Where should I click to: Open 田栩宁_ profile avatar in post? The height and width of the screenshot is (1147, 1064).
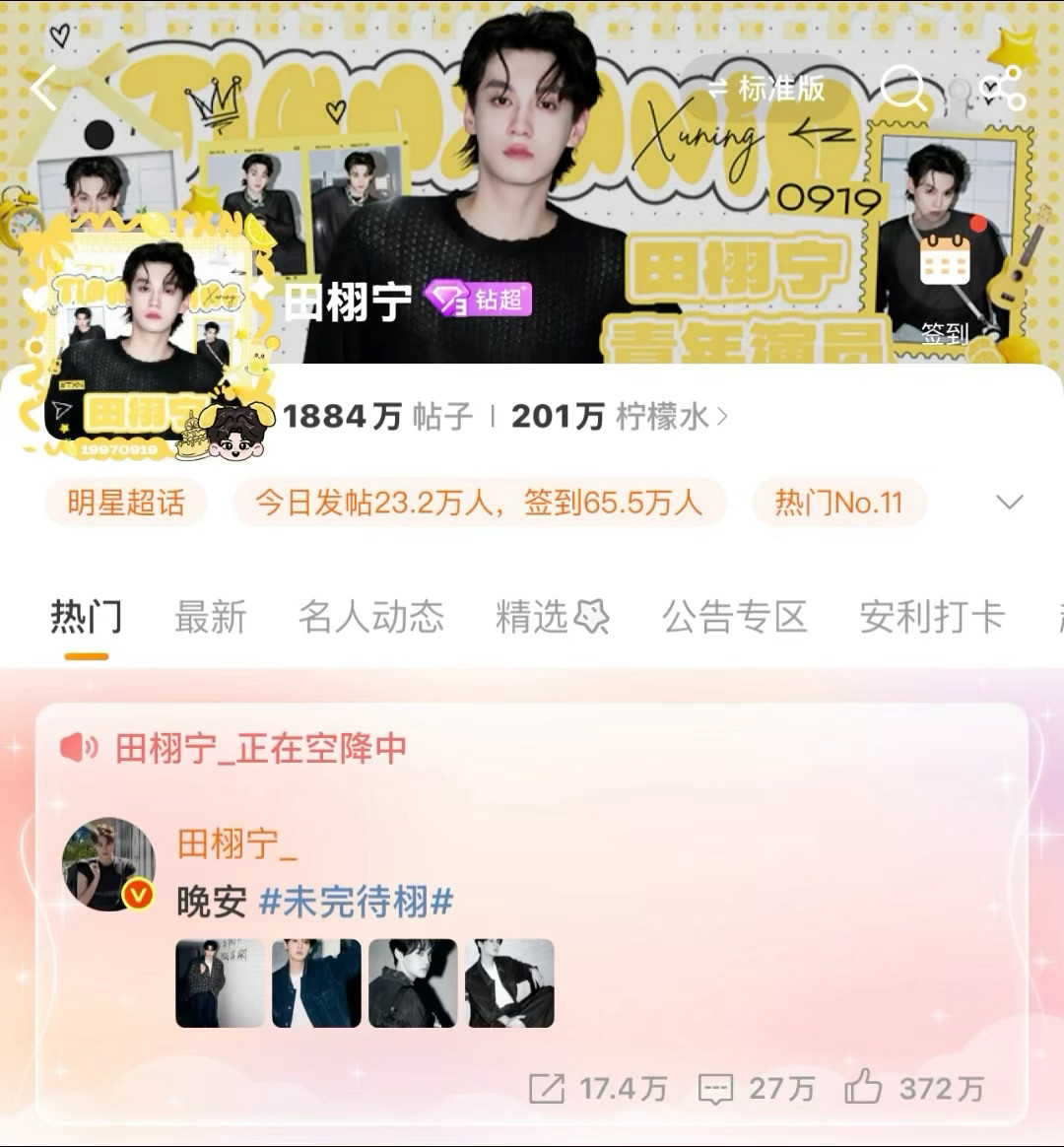[108, 863]
